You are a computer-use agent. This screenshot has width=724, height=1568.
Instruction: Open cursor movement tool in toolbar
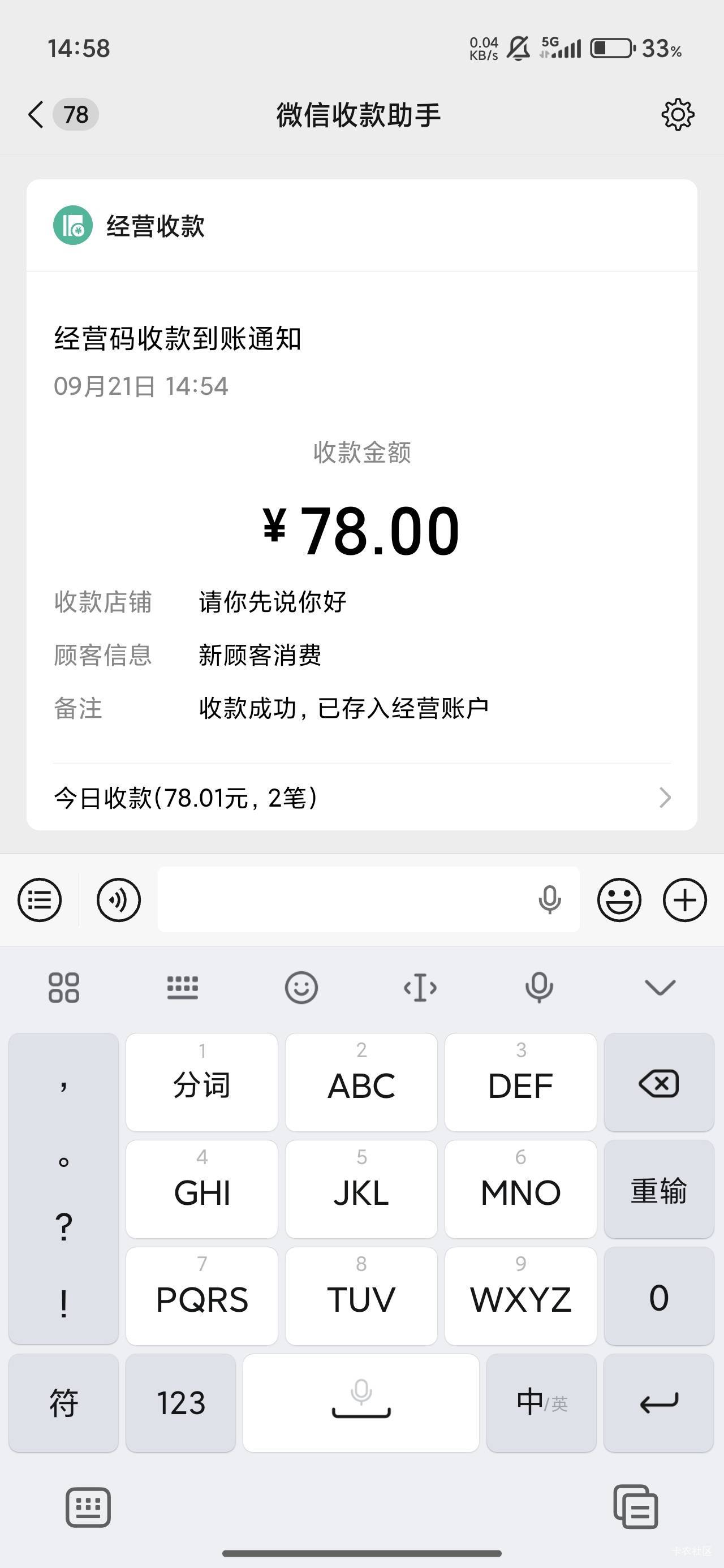(x=420, y=987)
